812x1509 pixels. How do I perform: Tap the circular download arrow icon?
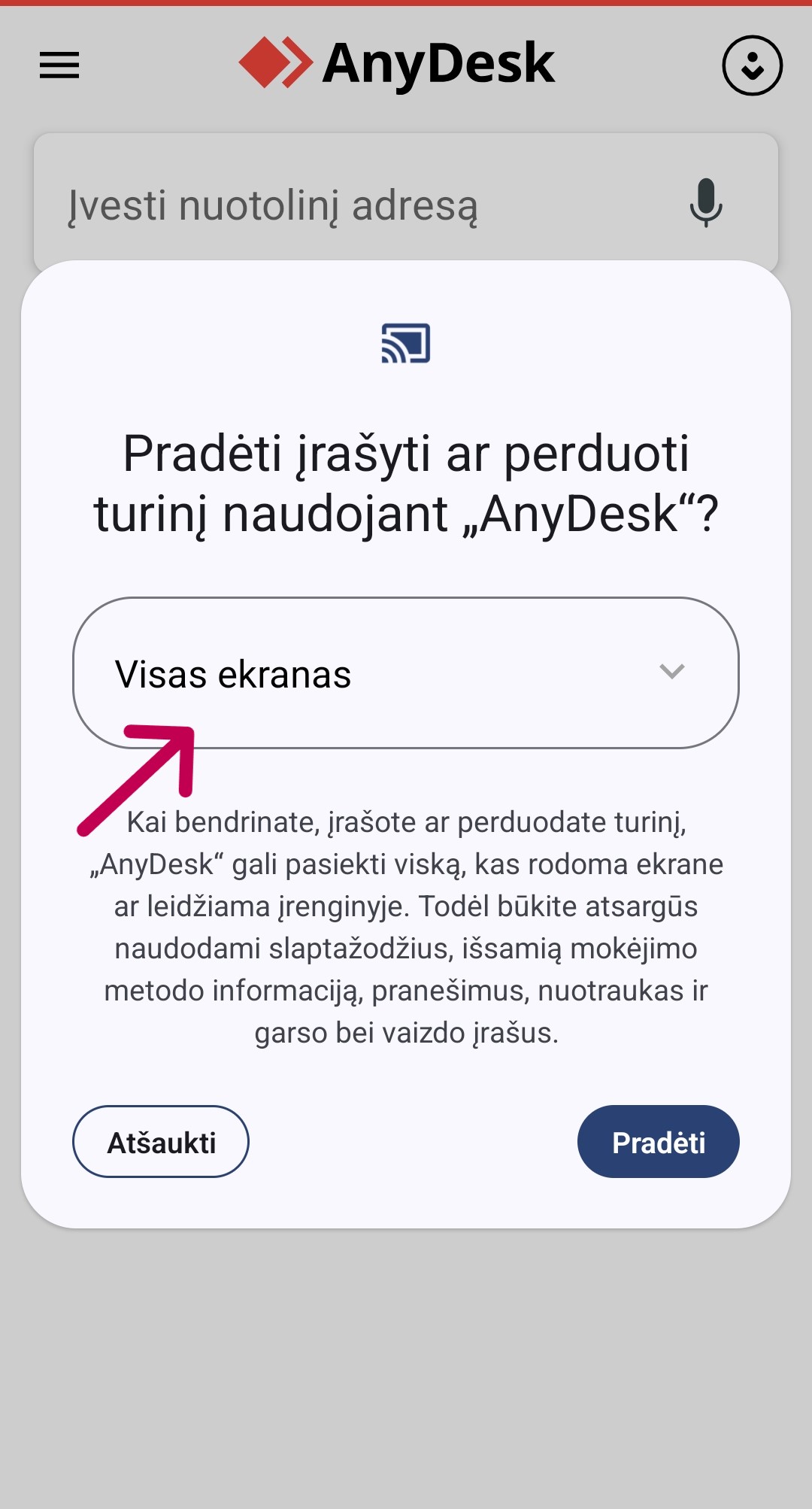752,65
